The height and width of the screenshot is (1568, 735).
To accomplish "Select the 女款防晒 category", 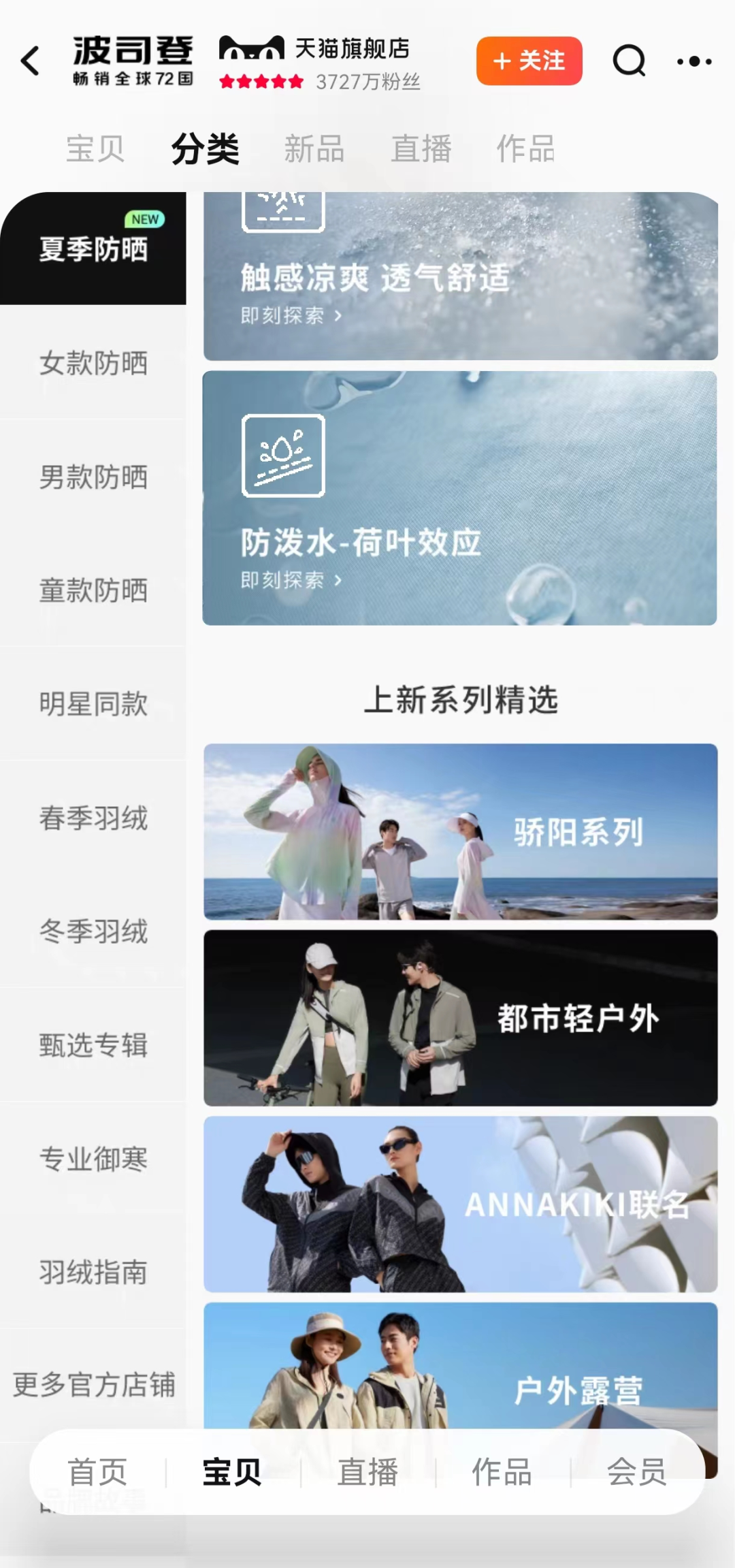I will pyautogui.click(x=93, y=363).
